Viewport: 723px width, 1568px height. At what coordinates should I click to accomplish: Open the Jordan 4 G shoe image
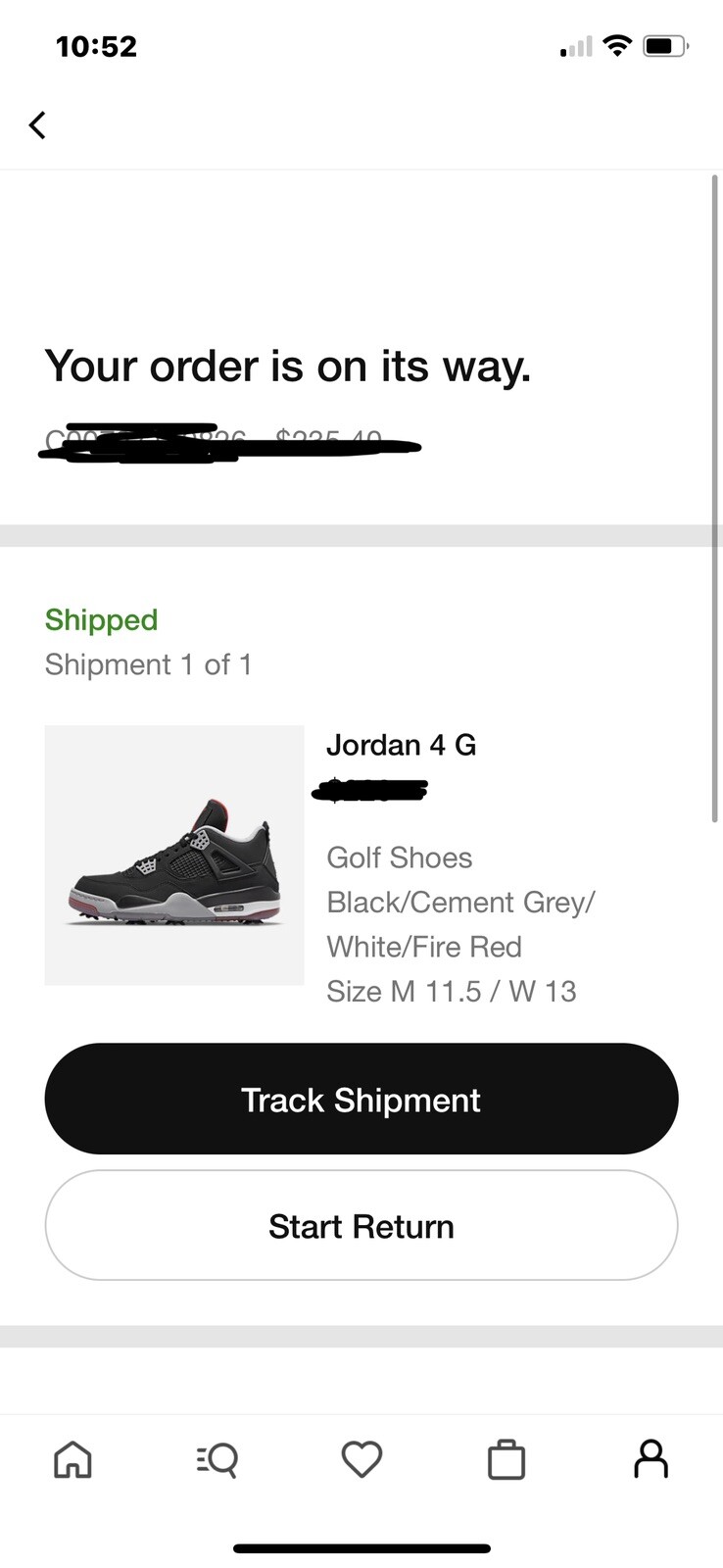tap(174, 855)
